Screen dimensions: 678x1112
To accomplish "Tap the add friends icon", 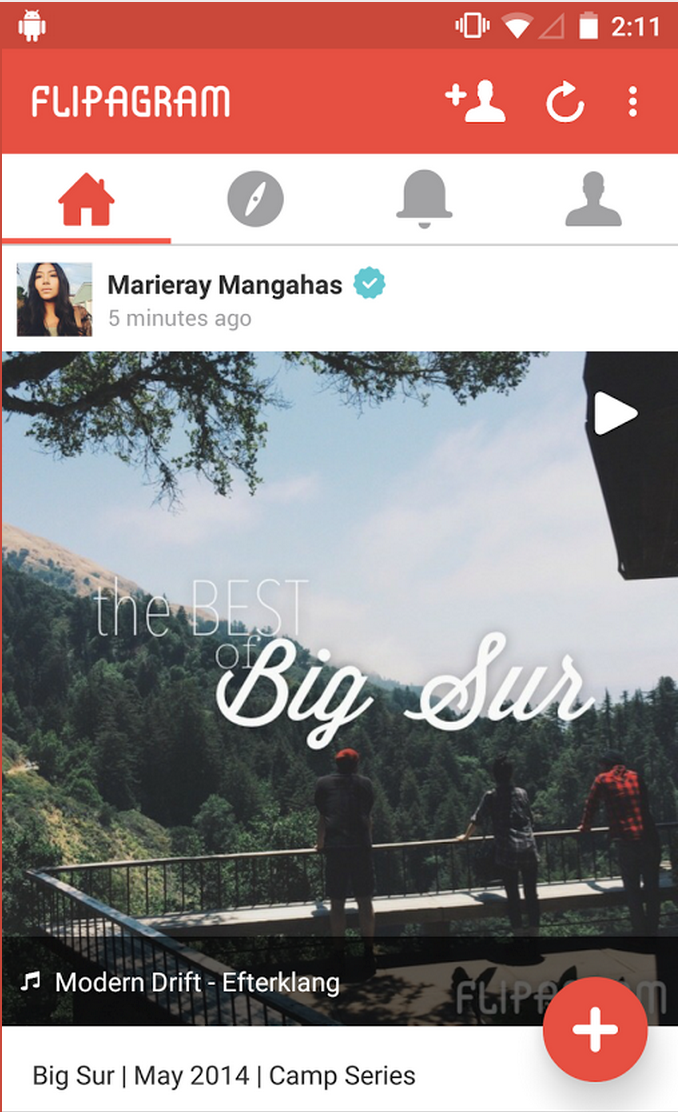I will tap(474, 102).
